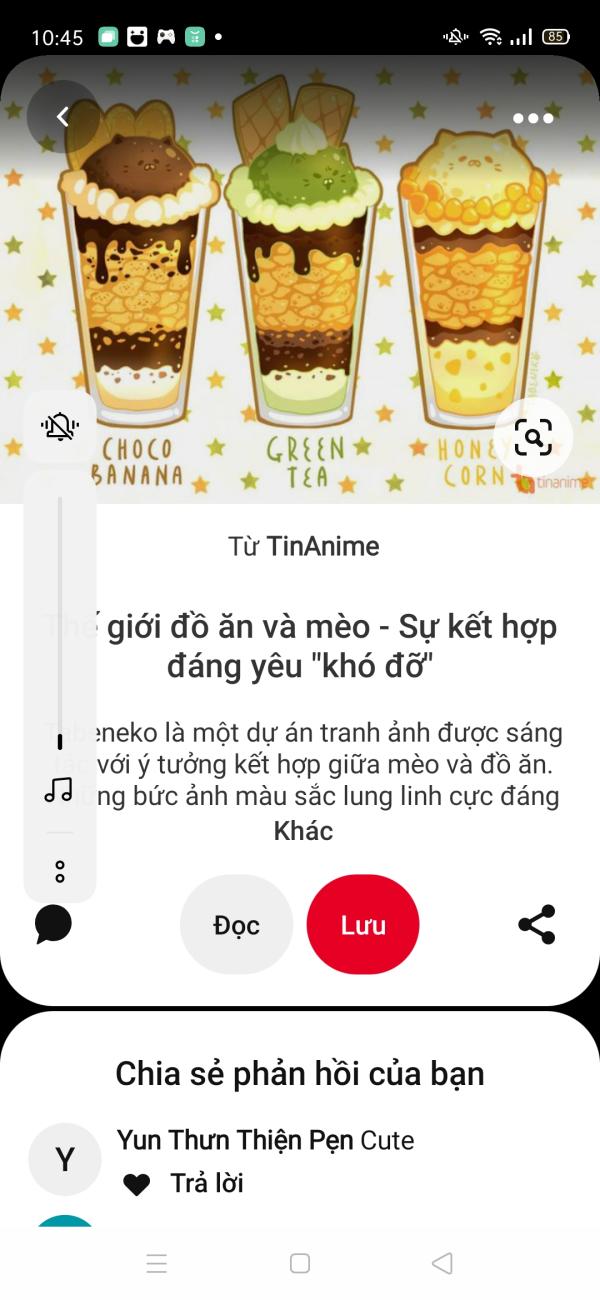The height and width of the screenshot is (1300, 600).
Task: Go to the system home screen
Action: (300, 1263)
